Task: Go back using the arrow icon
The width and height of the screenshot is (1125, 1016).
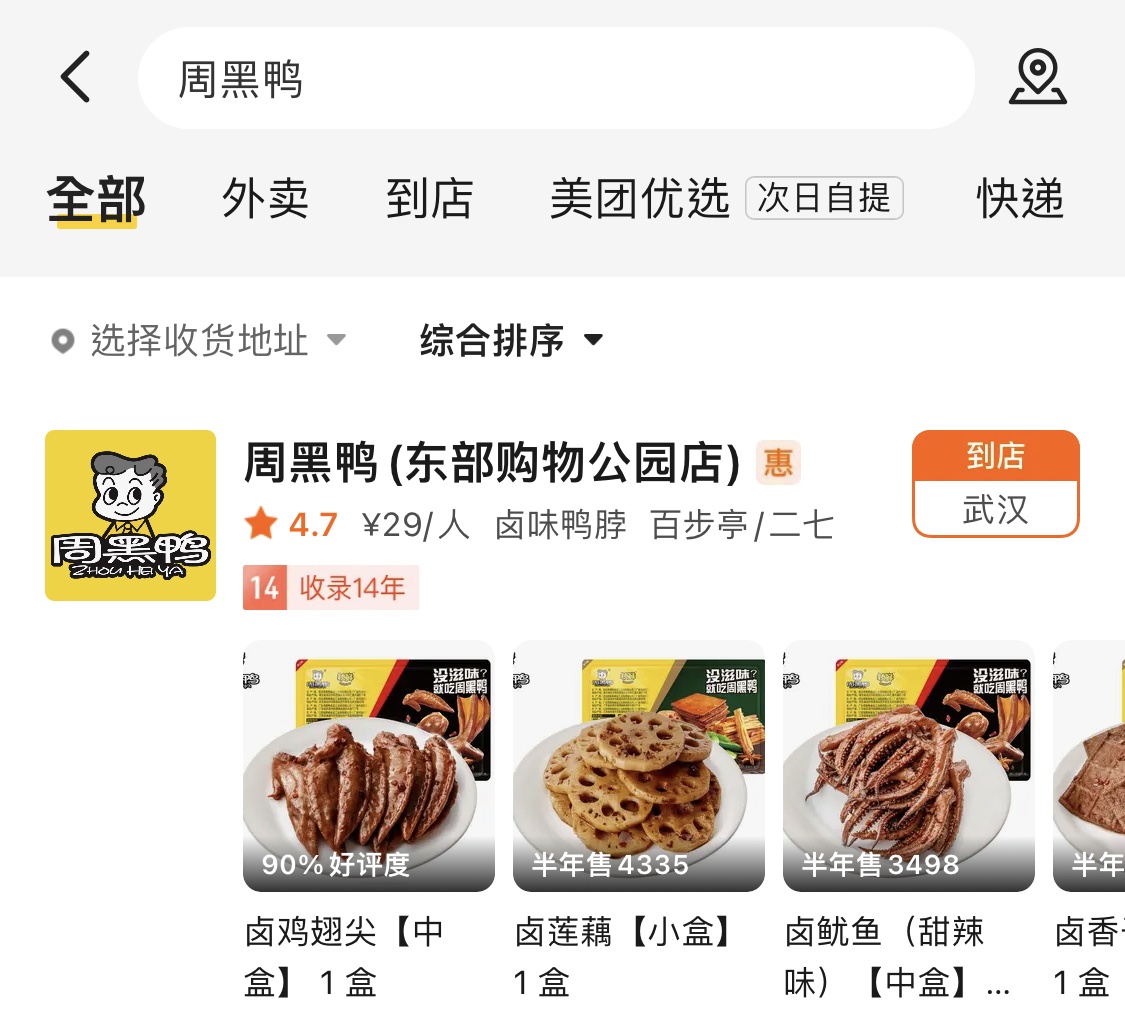Action: pos(76,77)
